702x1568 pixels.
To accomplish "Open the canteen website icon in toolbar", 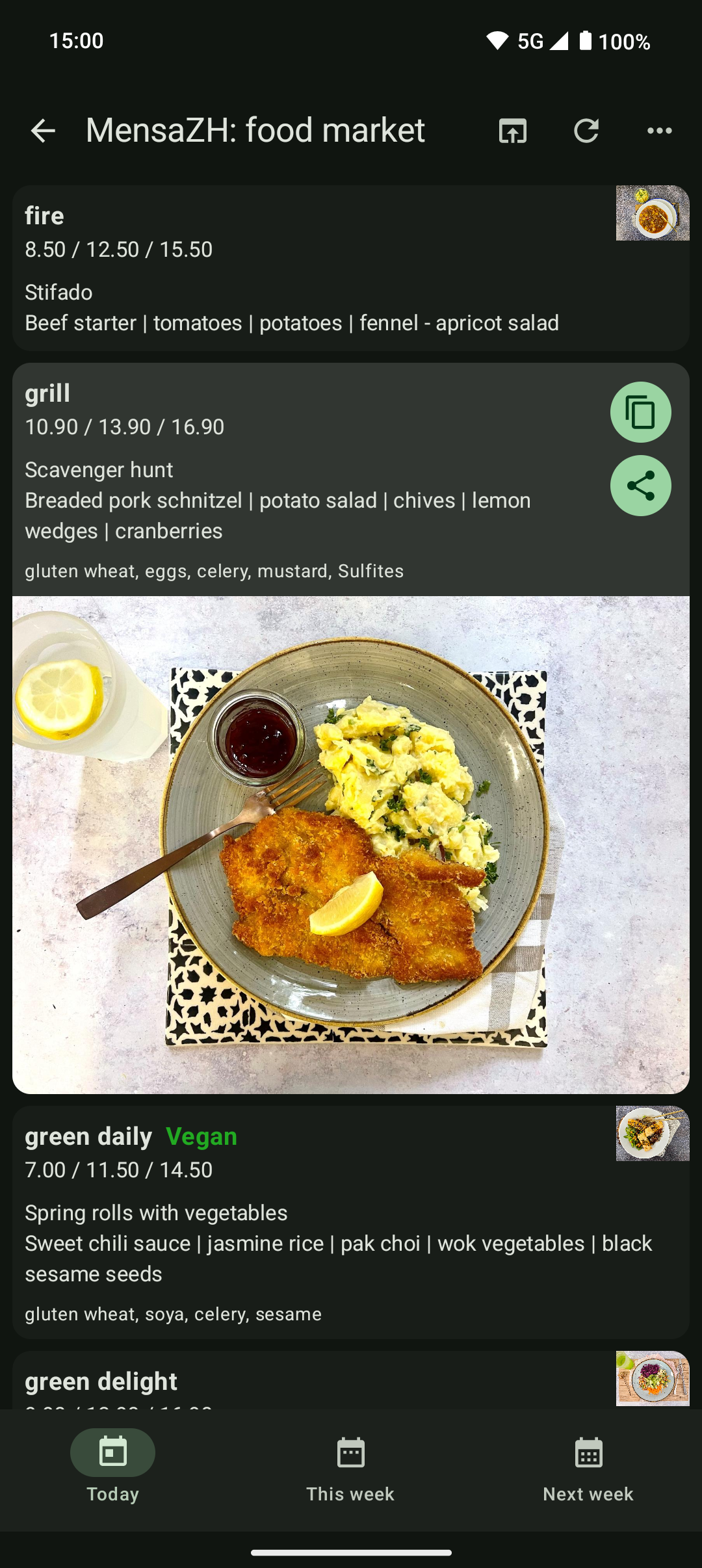I will click(512, 131).
